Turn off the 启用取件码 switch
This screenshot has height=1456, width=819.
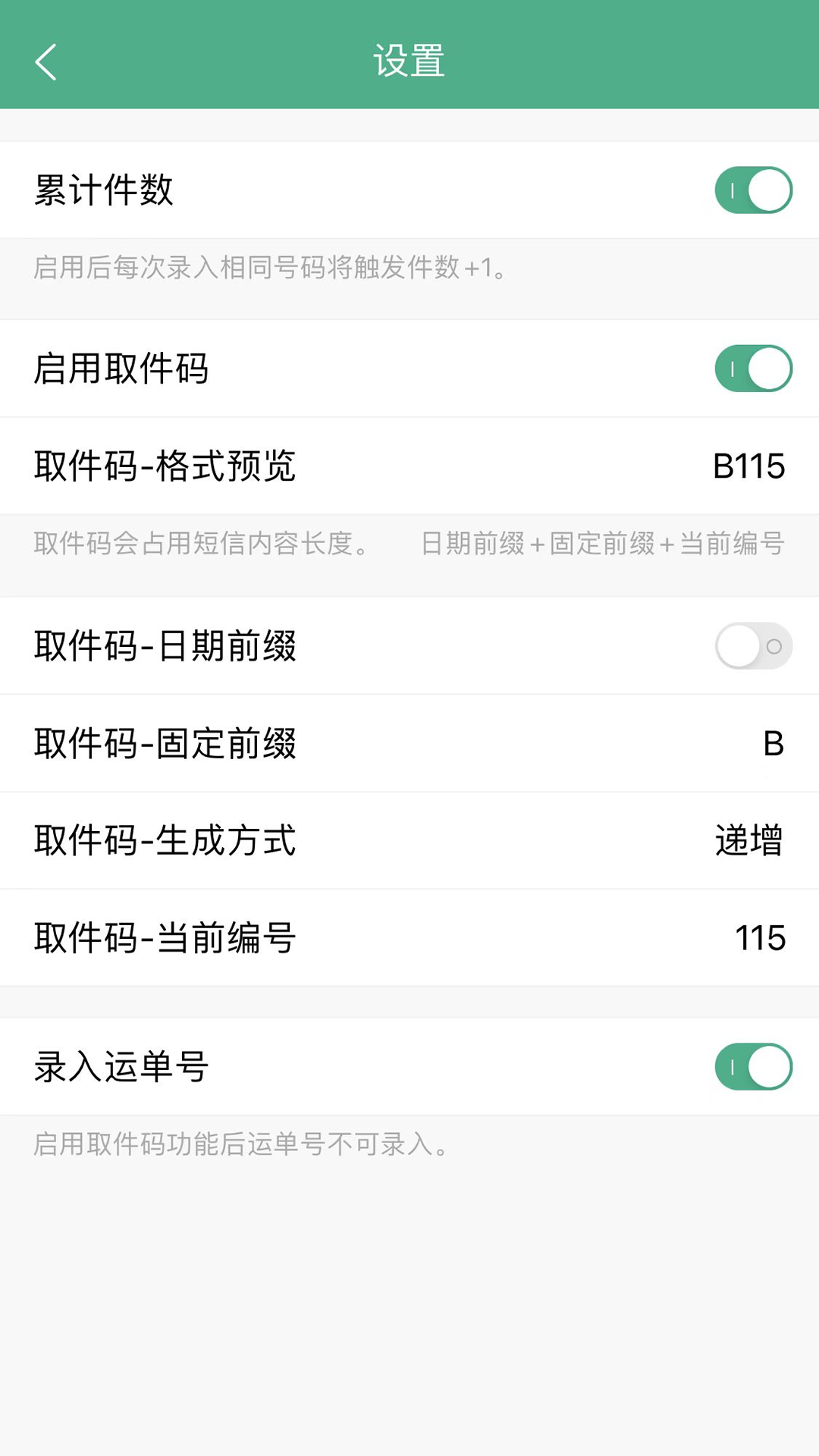coord(752,369)
